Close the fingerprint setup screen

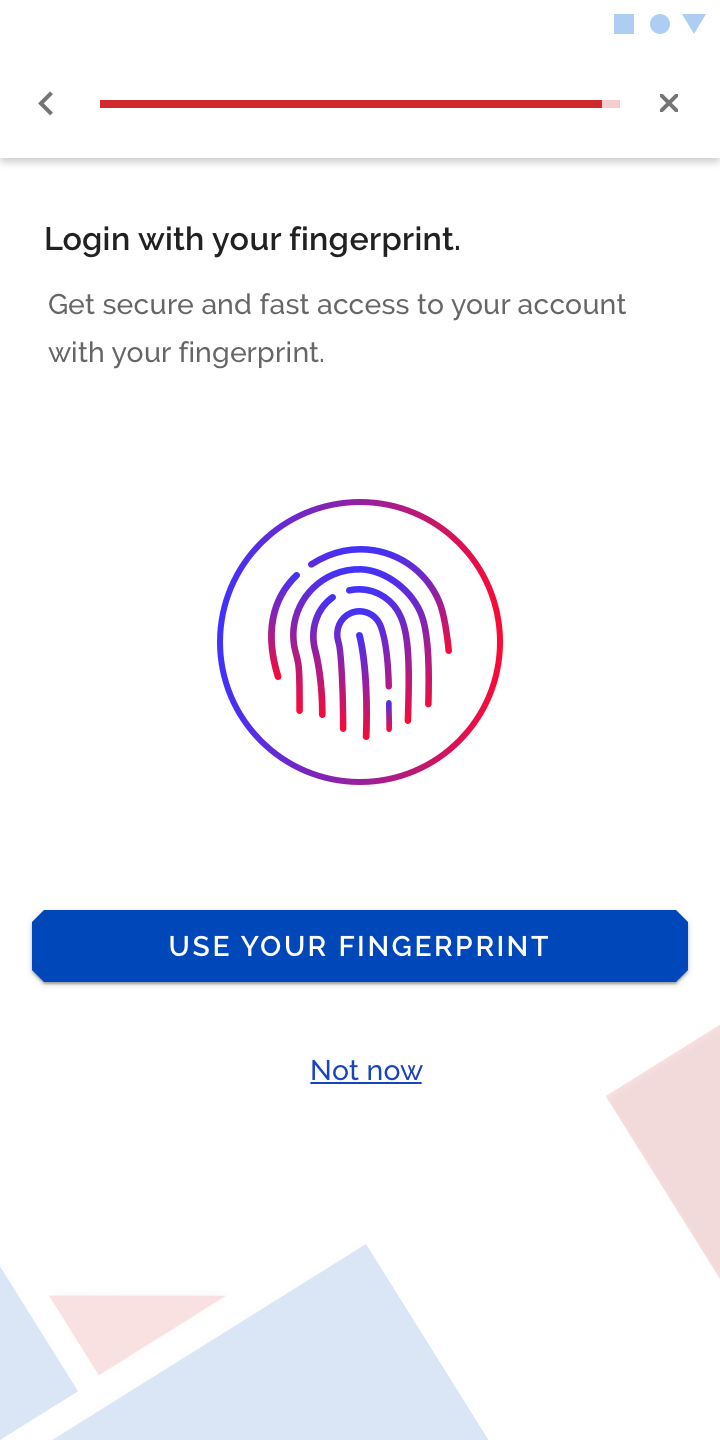(x=669, y=103)
